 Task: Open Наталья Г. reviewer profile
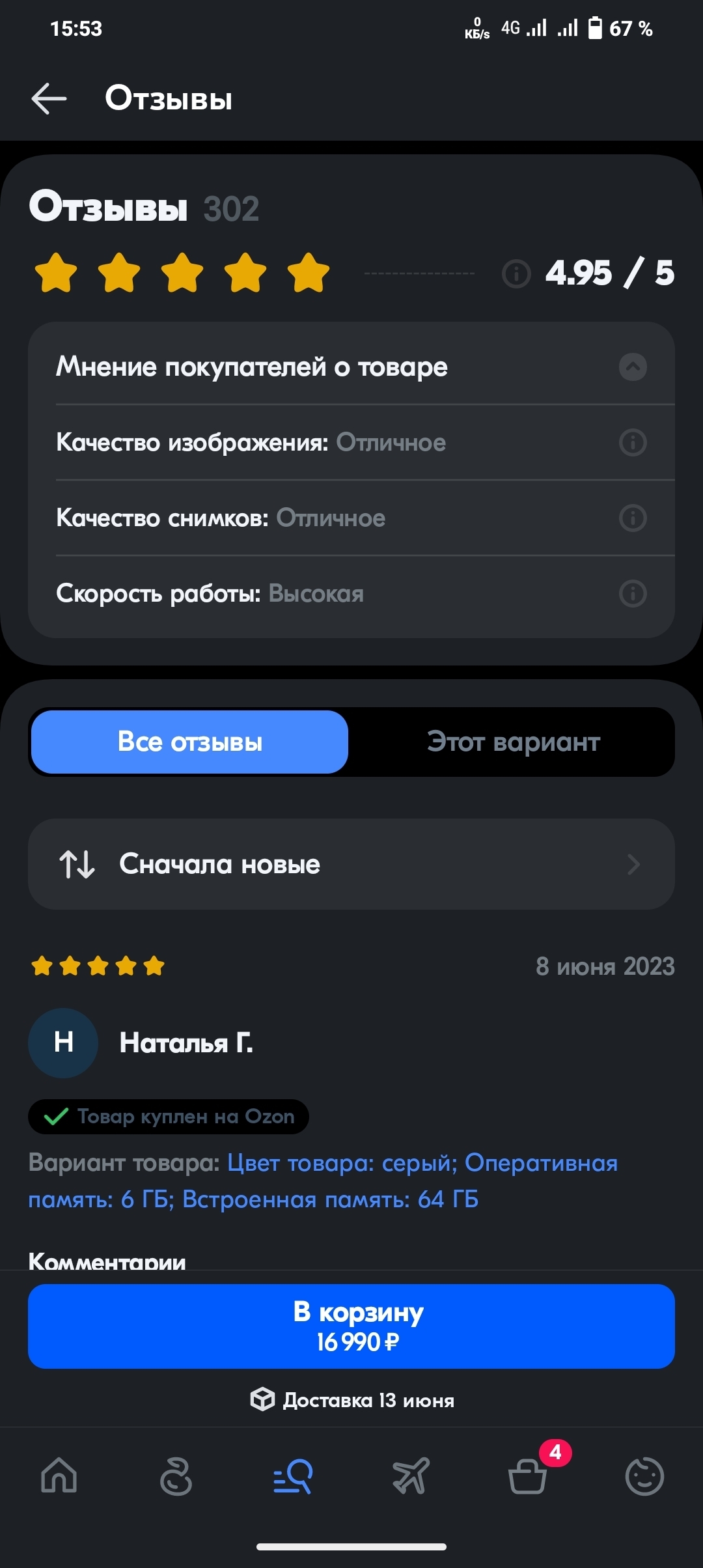click(186, 1043)
